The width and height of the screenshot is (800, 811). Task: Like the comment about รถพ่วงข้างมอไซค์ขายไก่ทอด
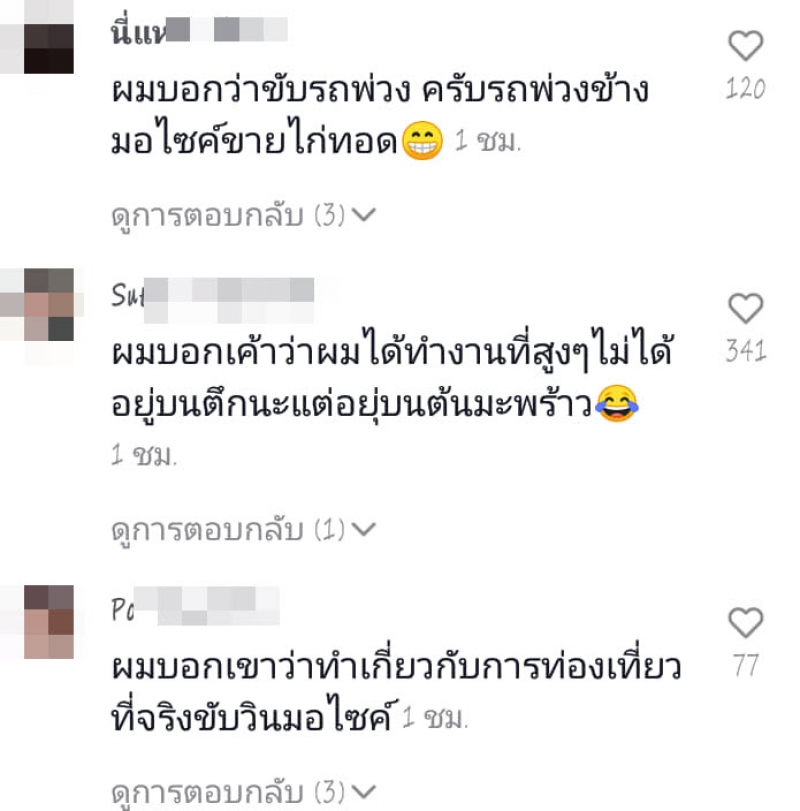click(746, 46)
